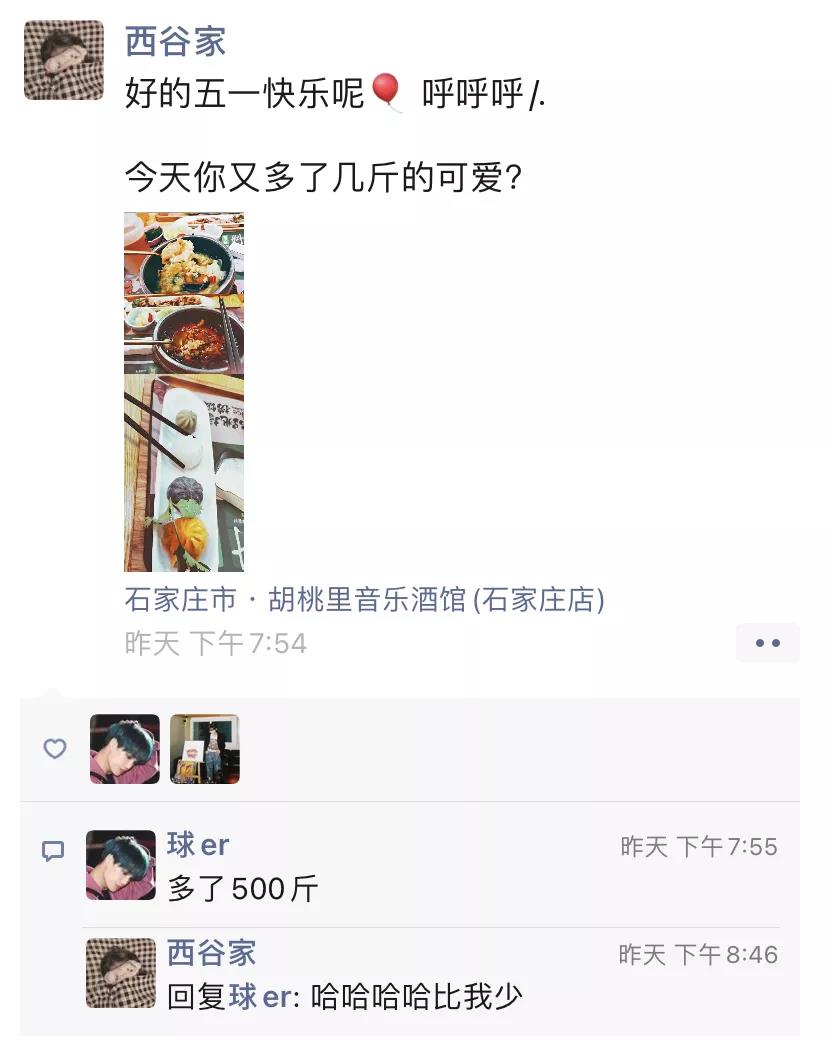Open the first liker's avatar with blue hair
The width and height of the screenshot is (828, 1040).
(125, 748)
